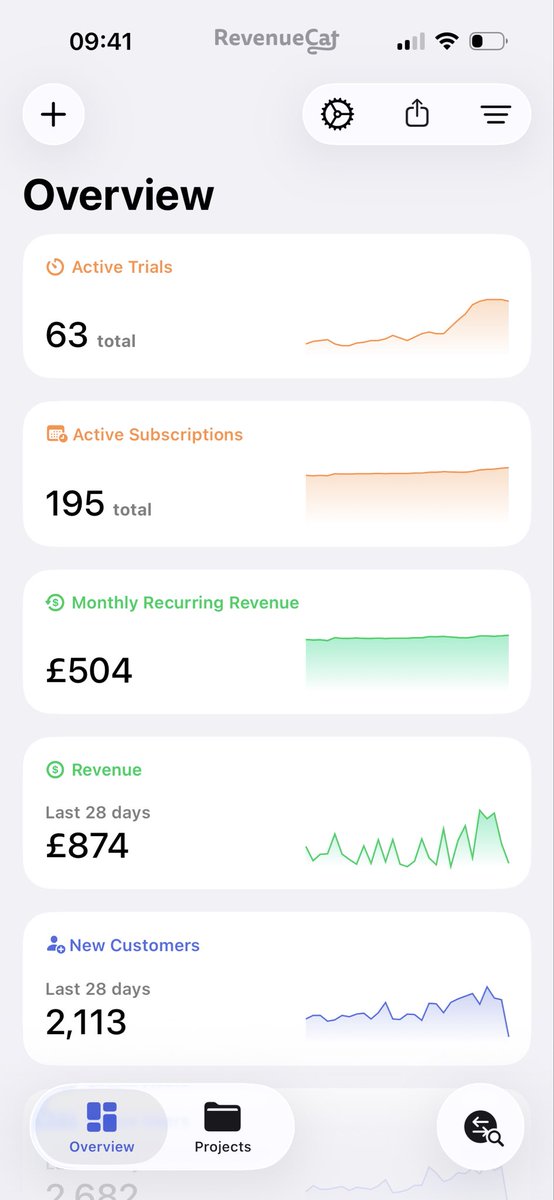Tap the plus button to add
This screenshot has height=1200, width=554.
[x=53, y=114]
